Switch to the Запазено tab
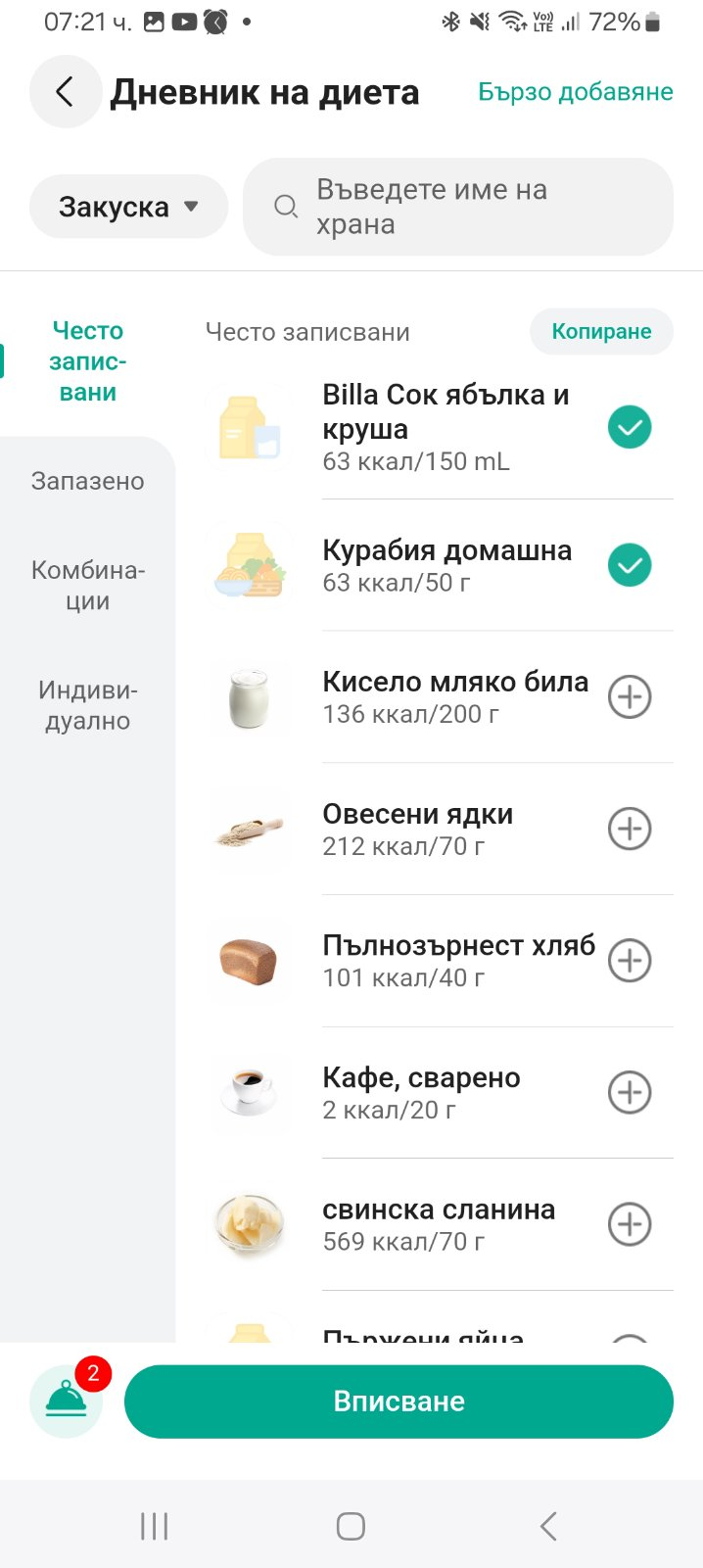The height and width of the screenshot is (1568, 703). click(x=88, y=481)
